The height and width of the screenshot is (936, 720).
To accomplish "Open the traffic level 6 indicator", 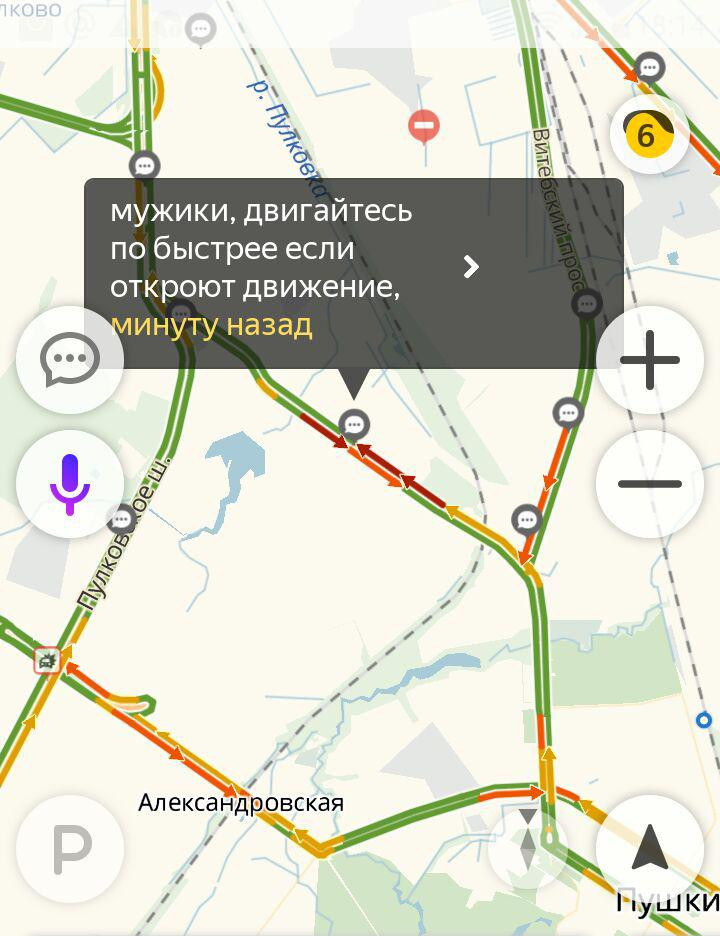I will tap(649, 134).
